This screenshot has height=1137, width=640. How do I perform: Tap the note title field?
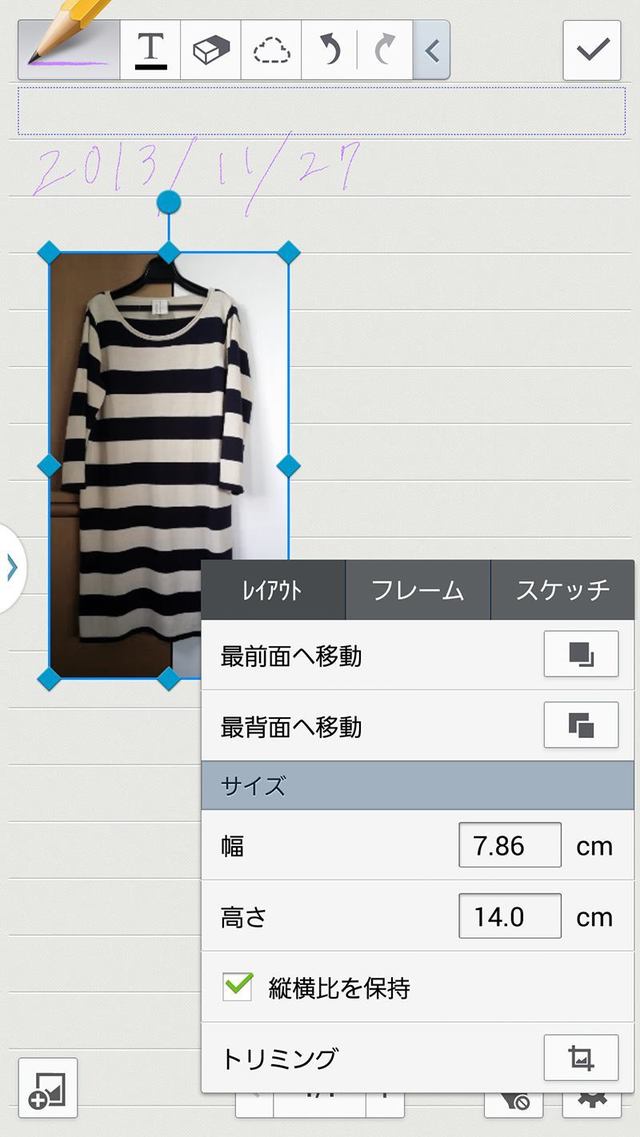321,111
